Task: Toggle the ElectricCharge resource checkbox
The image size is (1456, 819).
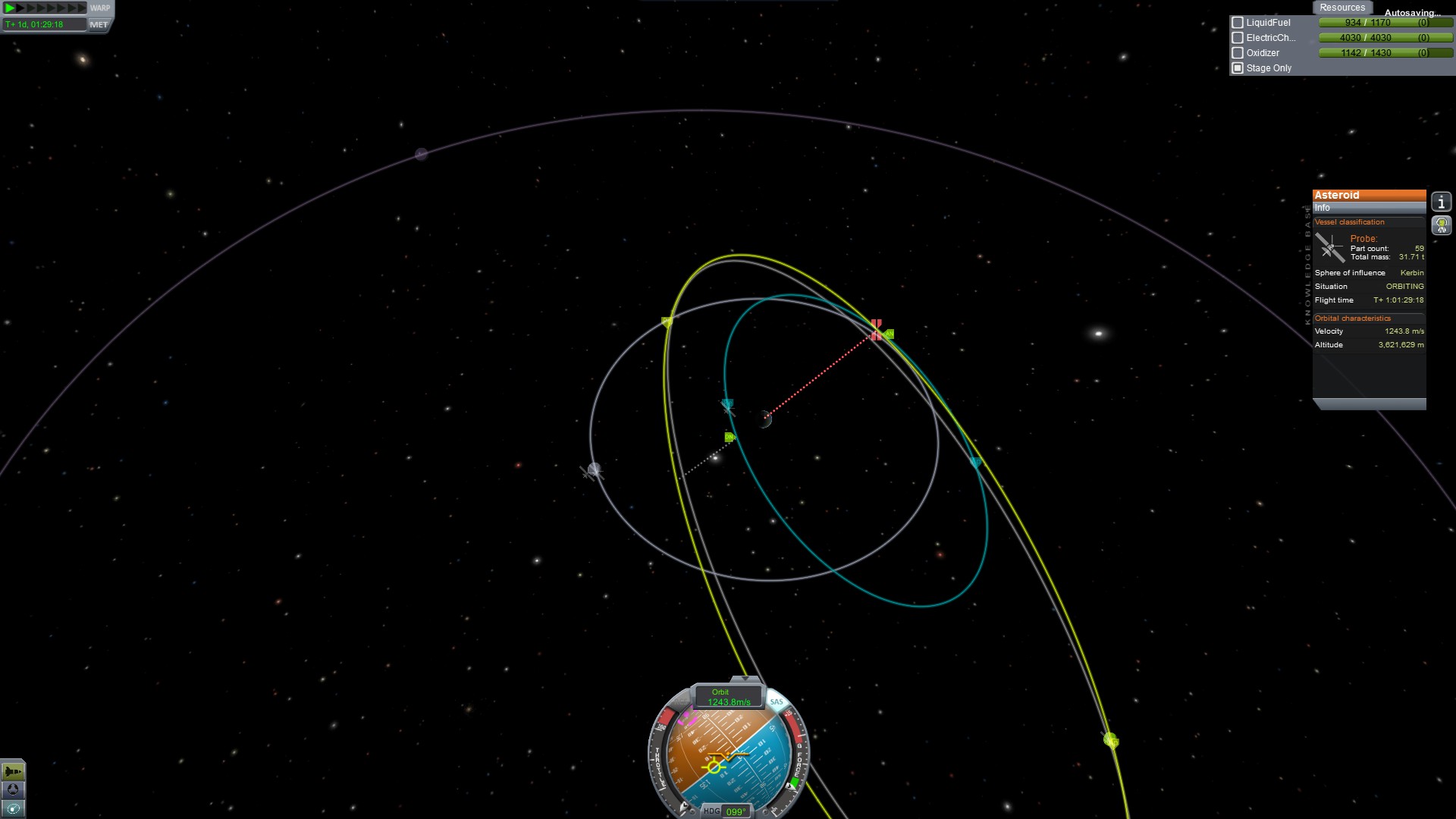Action: coord(1238,38)
